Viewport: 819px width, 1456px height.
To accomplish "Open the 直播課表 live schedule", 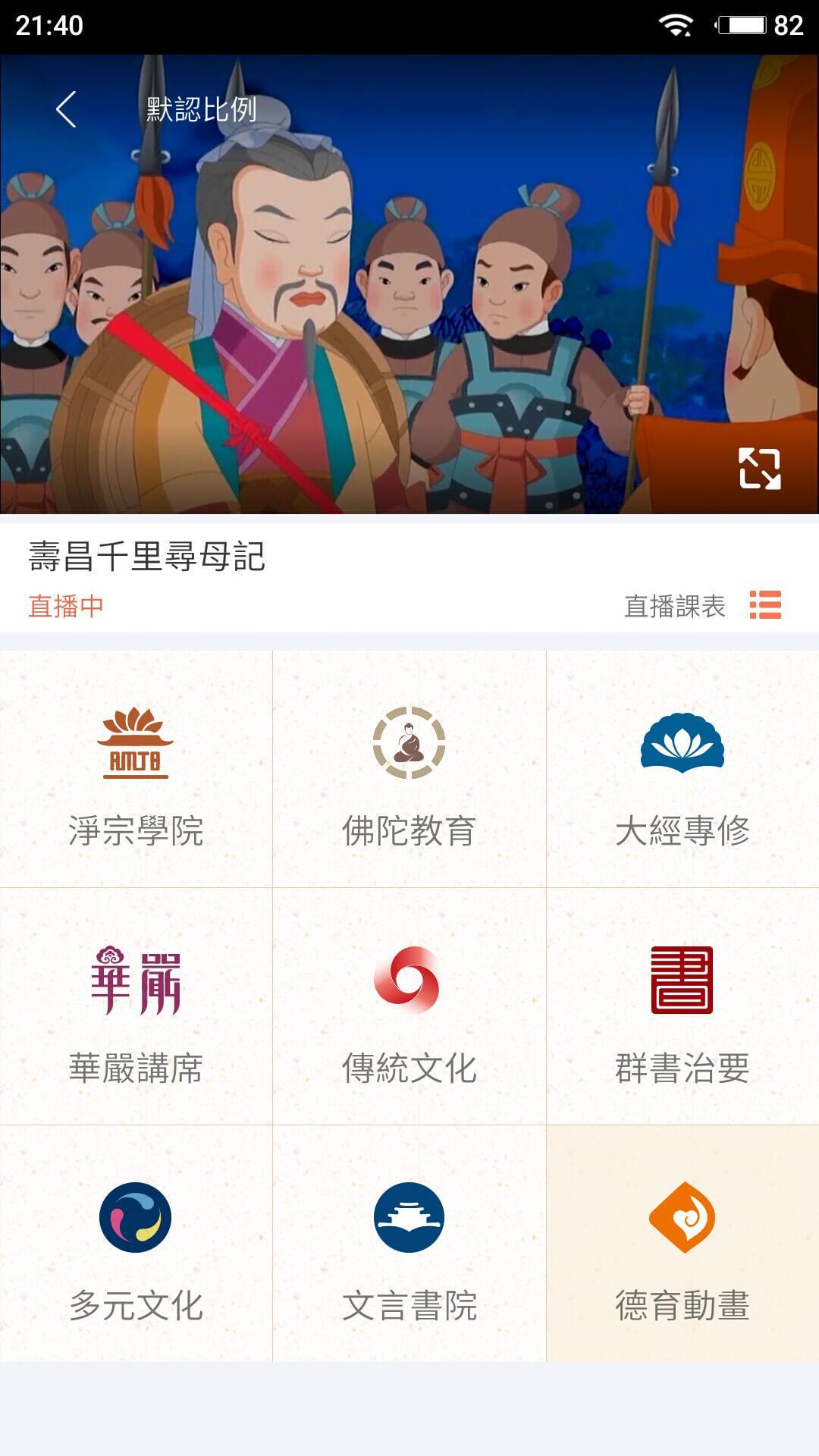I will point(702,606).
